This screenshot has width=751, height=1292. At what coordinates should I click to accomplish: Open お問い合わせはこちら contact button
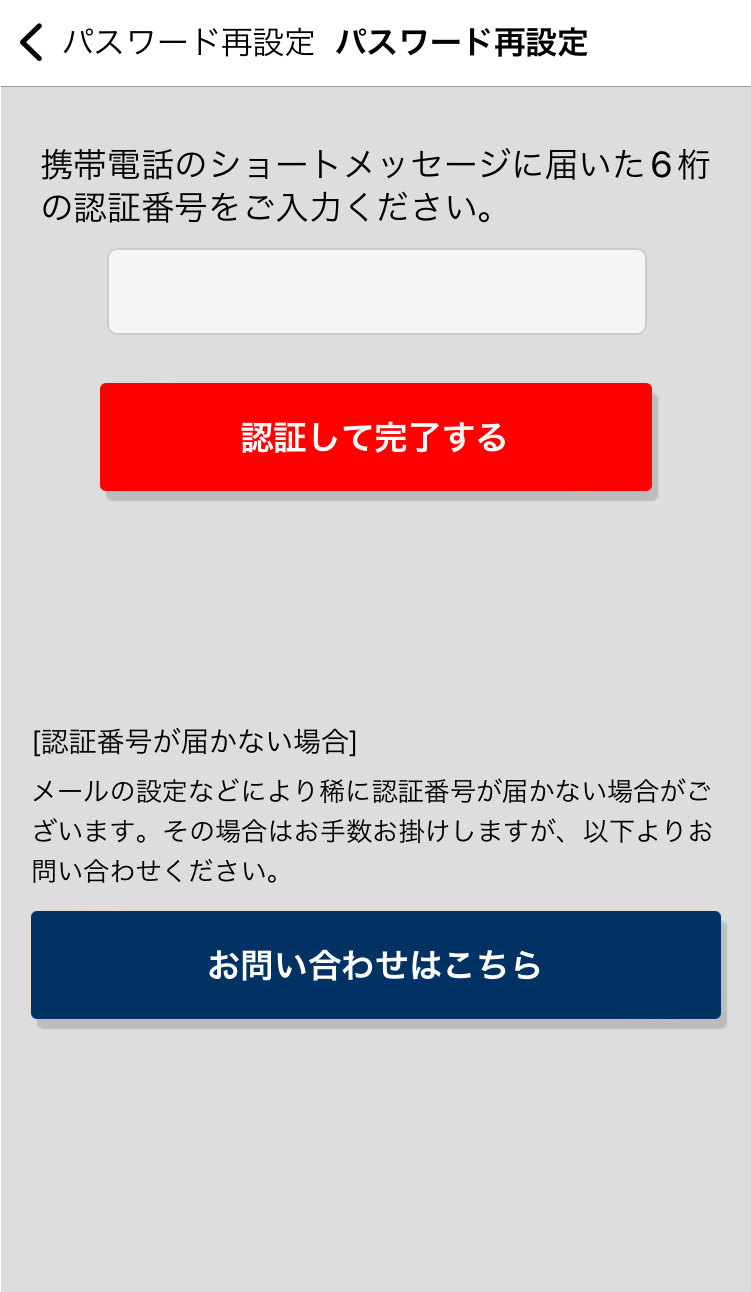click(x=375, y=964)
